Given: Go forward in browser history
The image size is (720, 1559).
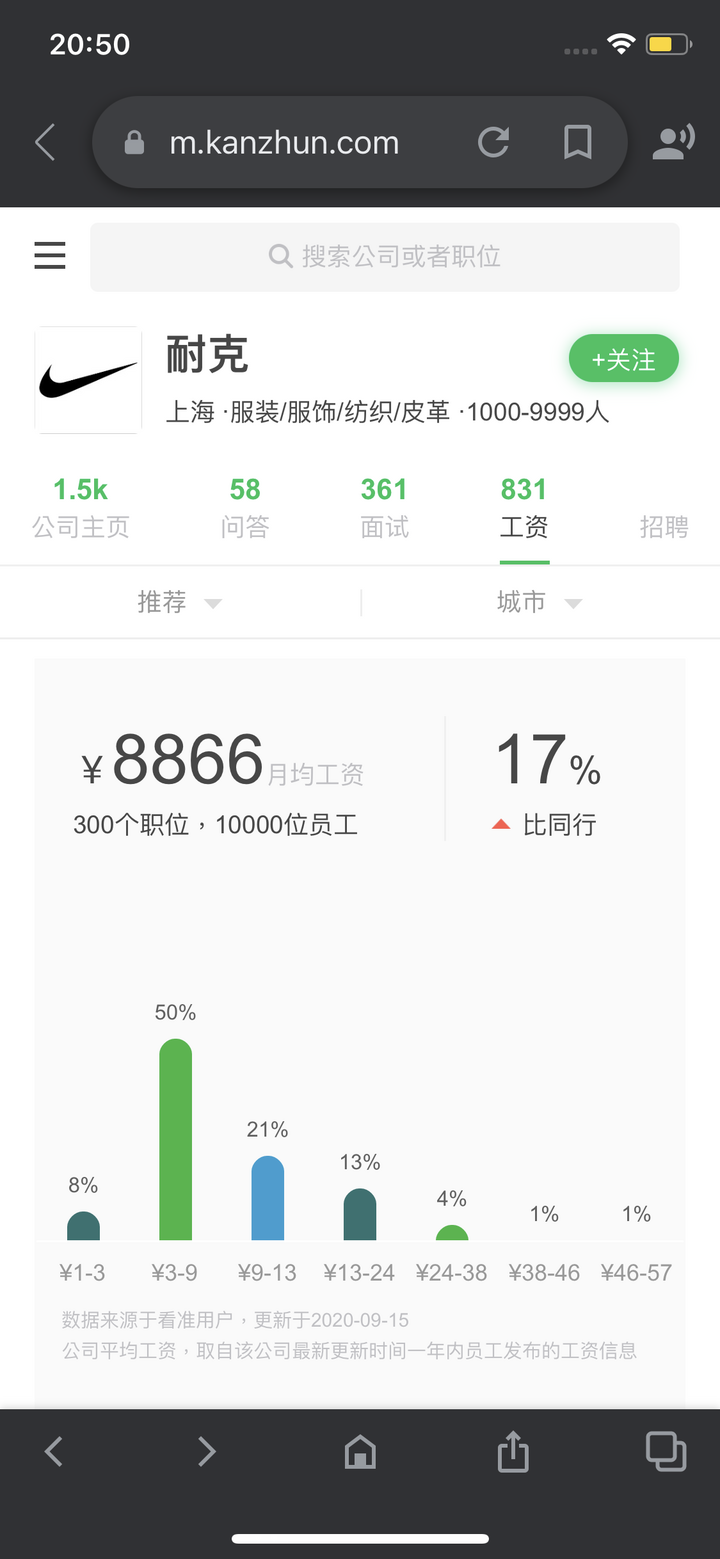Looking at the screenshot, I should coord(207,1451).
